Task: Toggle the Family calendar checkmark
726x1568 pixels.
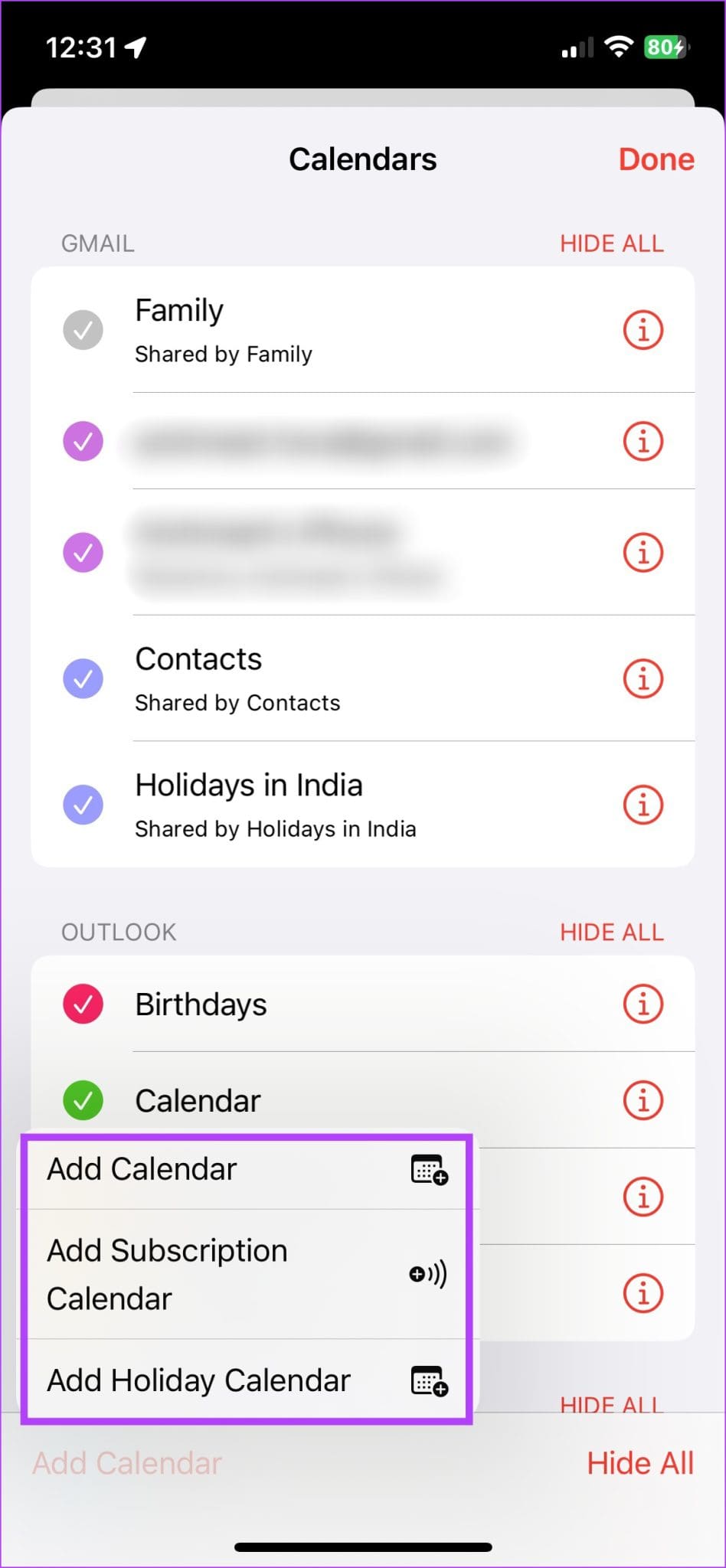Action: (83, 330)
